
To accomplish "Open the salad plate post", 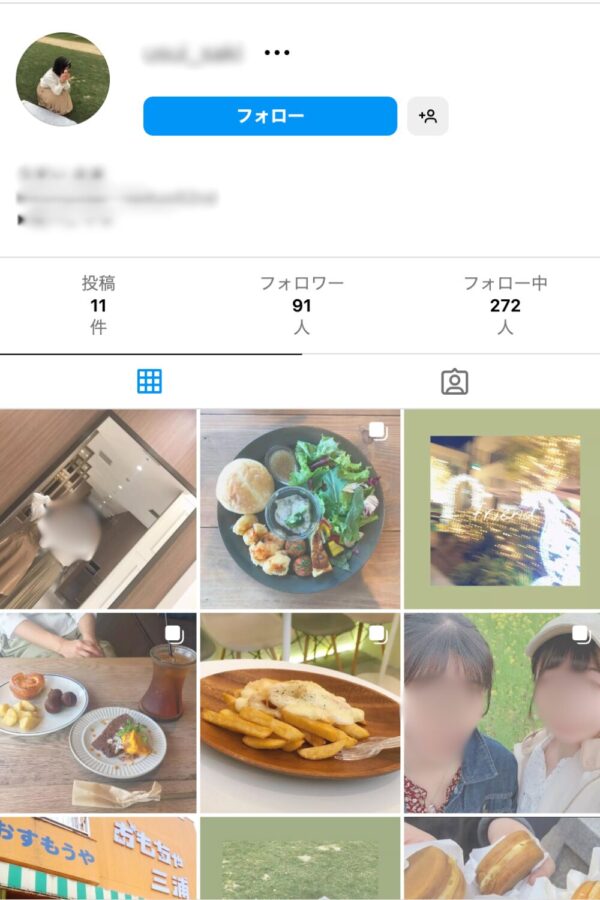I will click(x=300, y=508).
